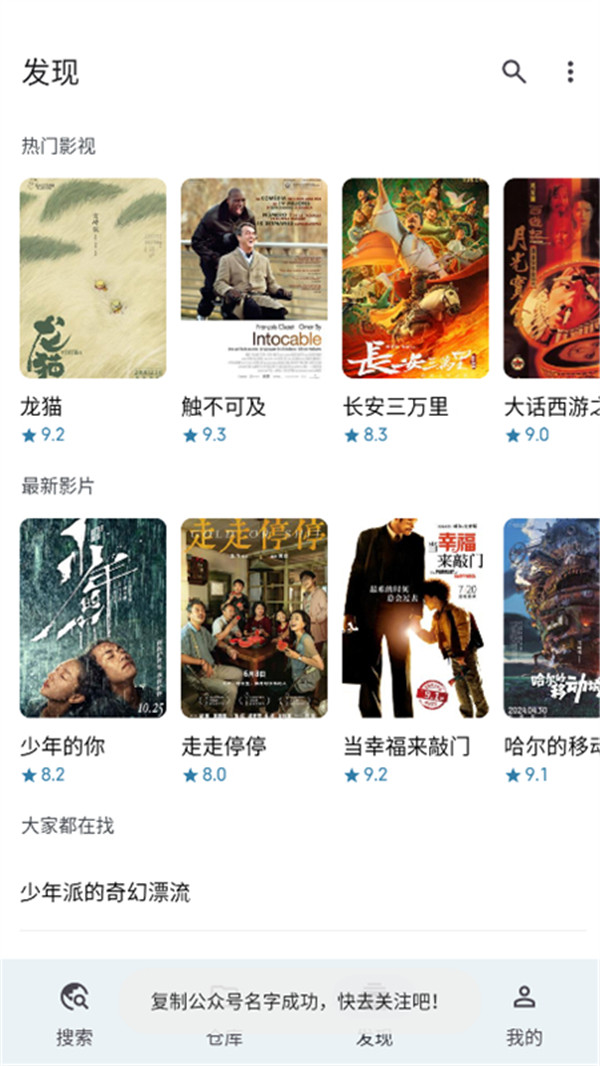600x1066 pixels.
Task: Switch to the 我的 tab
Action: tap(524, 1014)
